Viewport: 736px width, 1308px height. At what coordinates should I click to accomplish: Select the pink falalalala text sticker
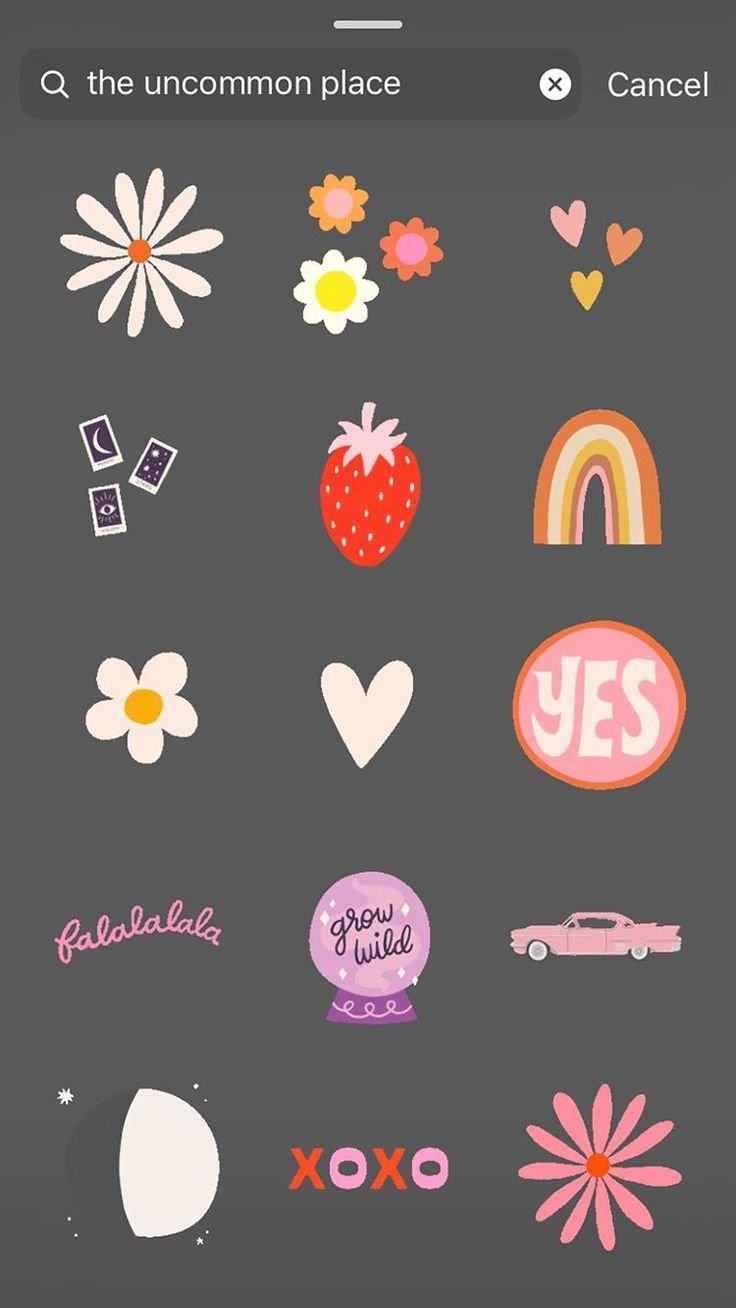point(138,932)
